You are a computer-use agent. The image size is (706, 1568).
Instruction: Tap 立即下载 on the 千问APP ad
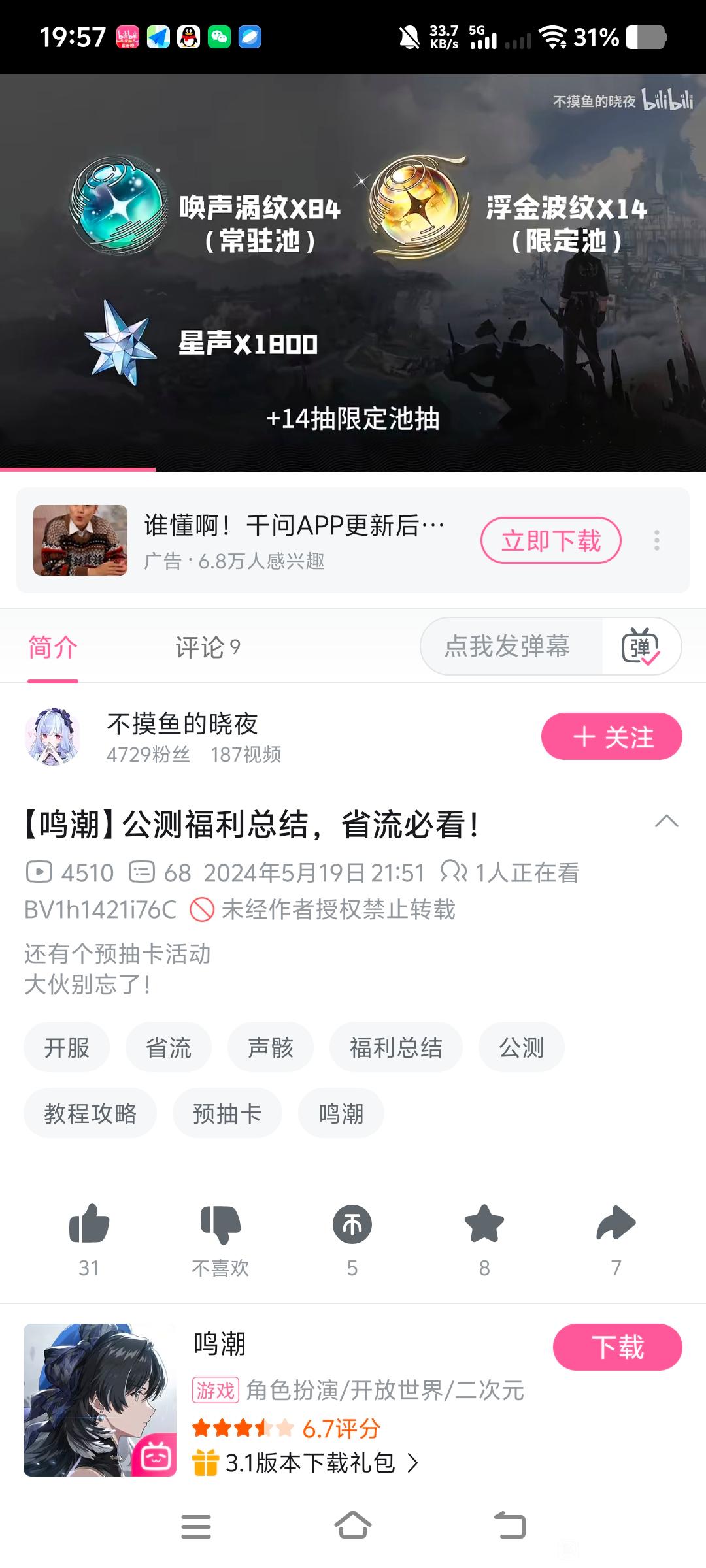click(x=550, y=540)
